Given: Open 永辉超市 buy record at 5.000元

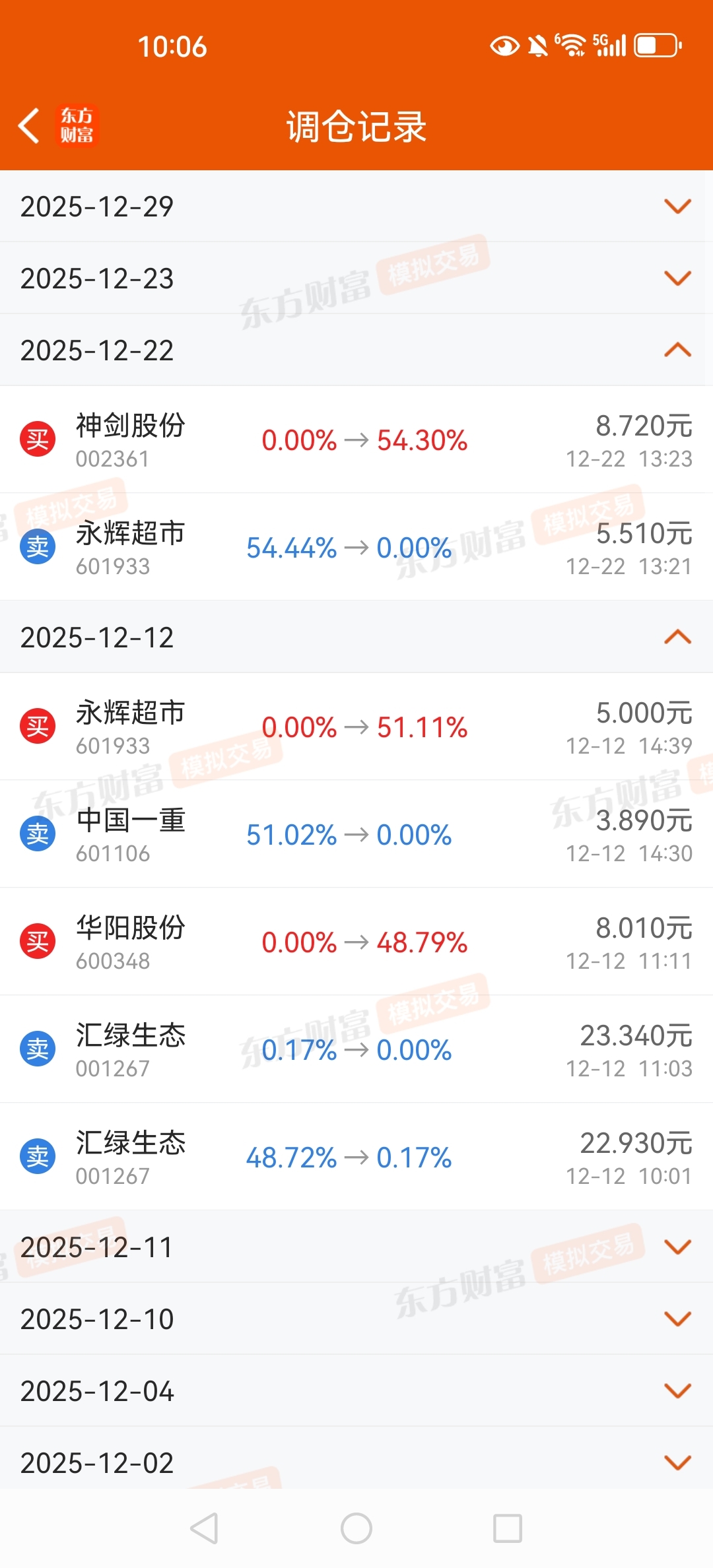Looking at the screenshot, I should click(x=356, y=727).
